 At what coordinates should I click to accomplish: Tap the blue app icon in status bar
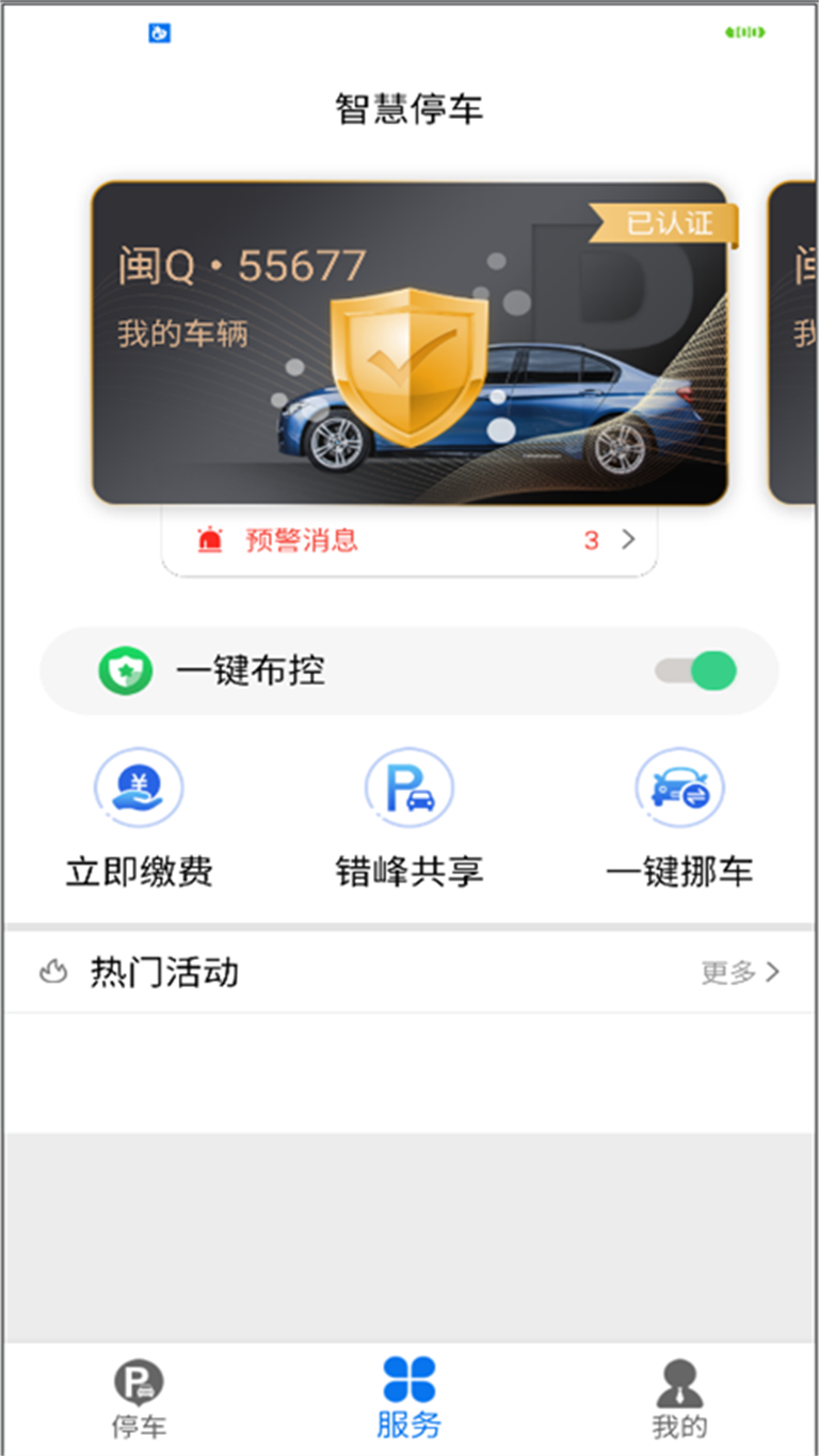(159, 32)
